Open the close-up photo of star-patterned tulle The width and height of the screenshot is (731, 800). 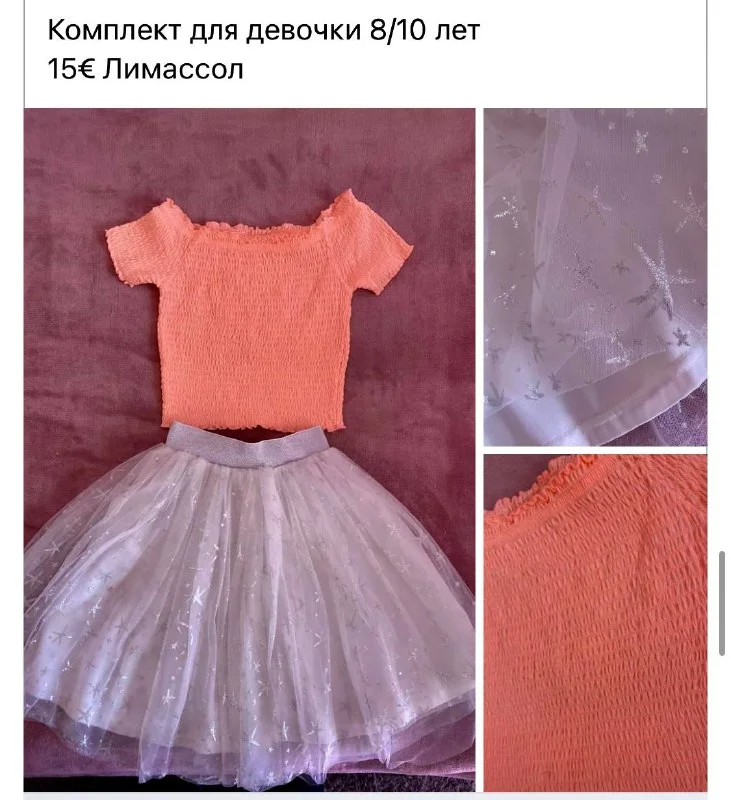[595, 277]
